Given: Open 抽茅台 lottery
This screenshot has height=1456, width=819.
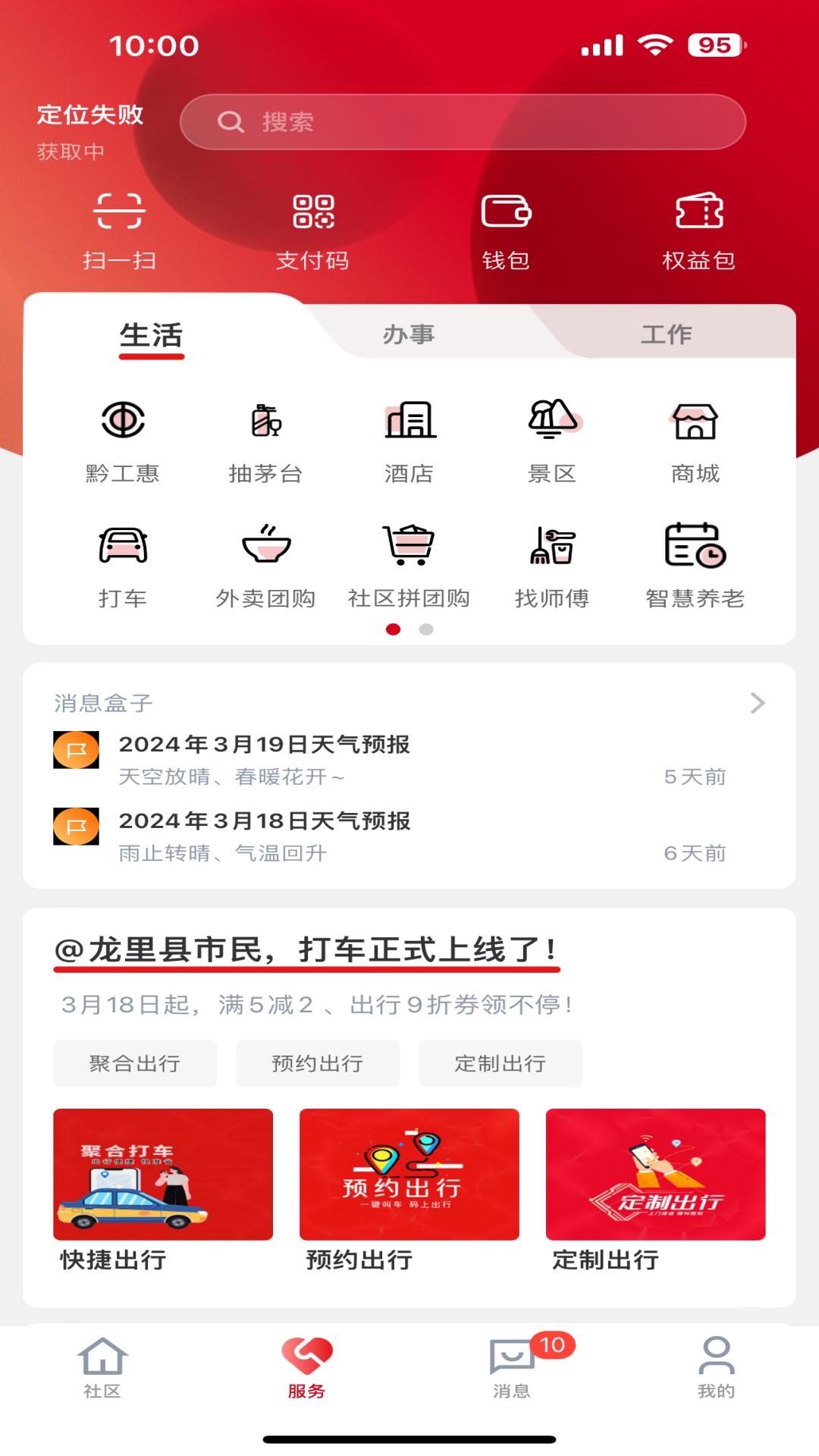Looking at the screenshot, I should (x=265, y=441).
